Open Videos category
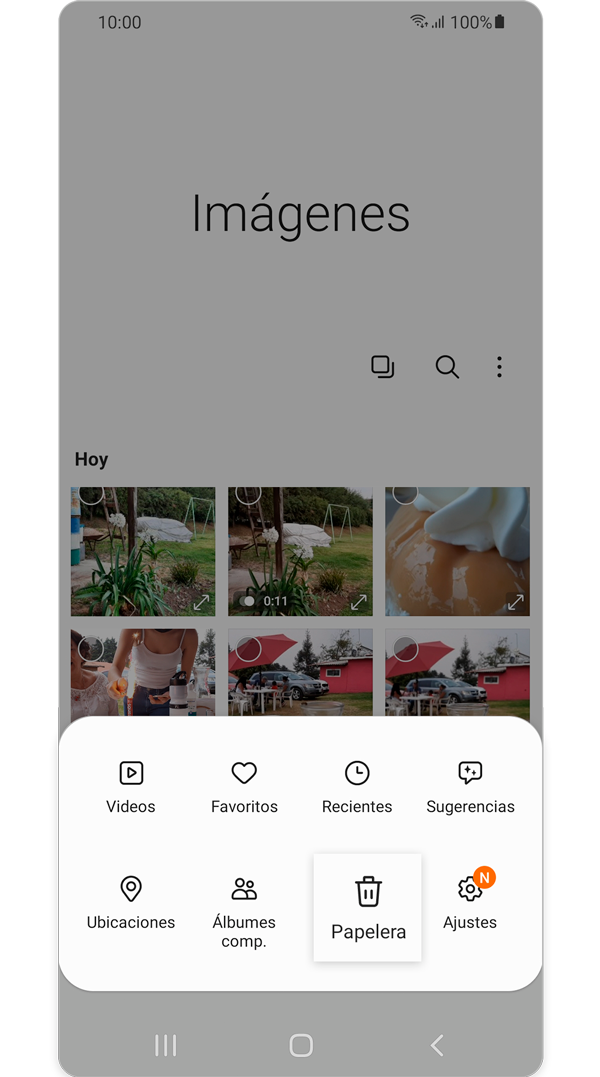The image size is (600, 1077). tap(131, 787)
